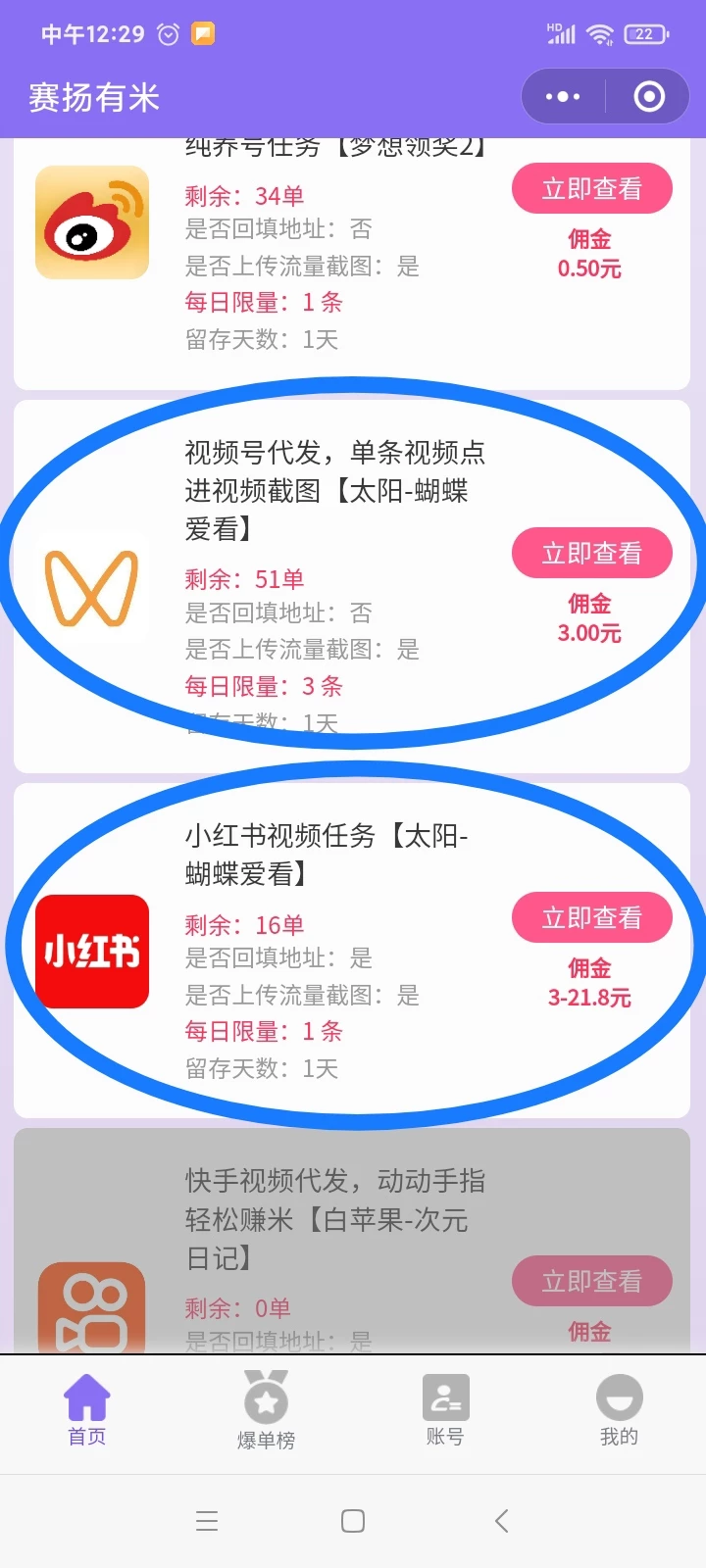Tap the 爆单榜 medal ranking icon

point(265,1396)
